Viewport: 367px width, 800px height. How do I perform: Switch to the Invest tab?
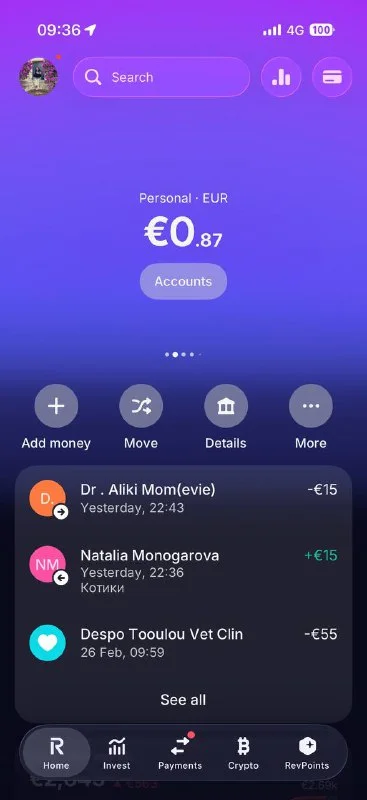[116, 754]
